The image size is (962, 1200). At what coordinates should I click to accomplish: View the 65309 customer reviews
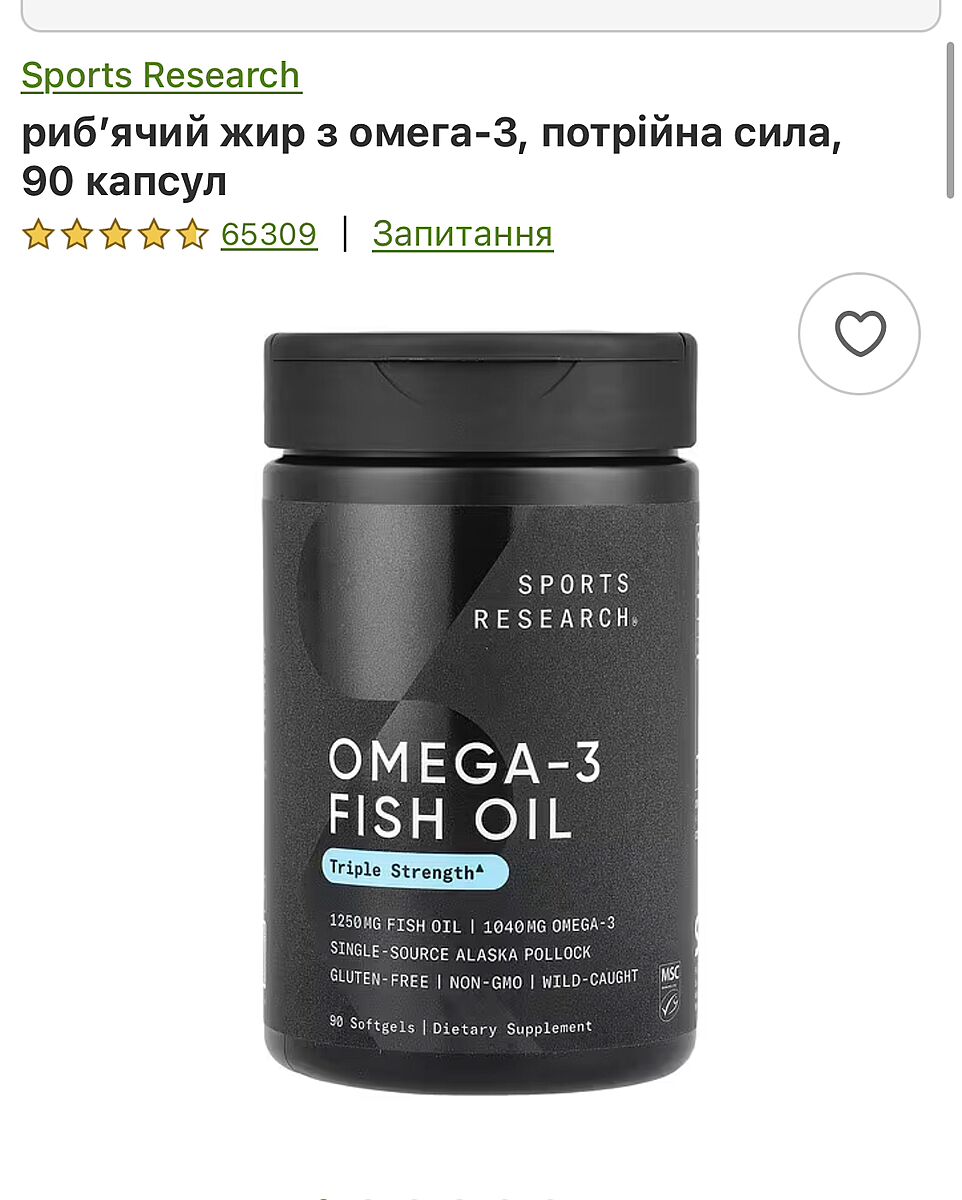(x=269, y=234)
